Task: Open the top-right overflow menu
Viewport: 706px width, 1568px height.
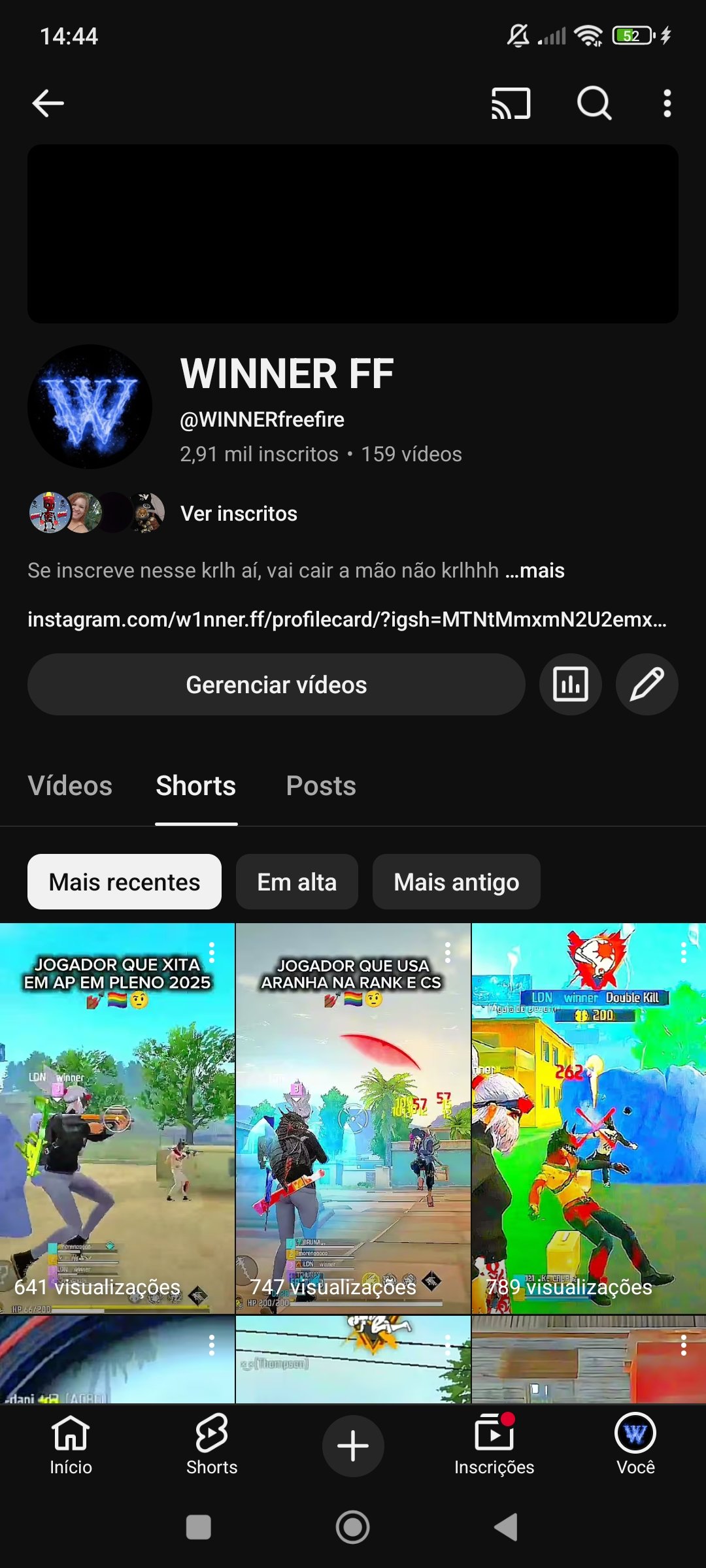Action: pyautogui.click(x=667, y=103)
